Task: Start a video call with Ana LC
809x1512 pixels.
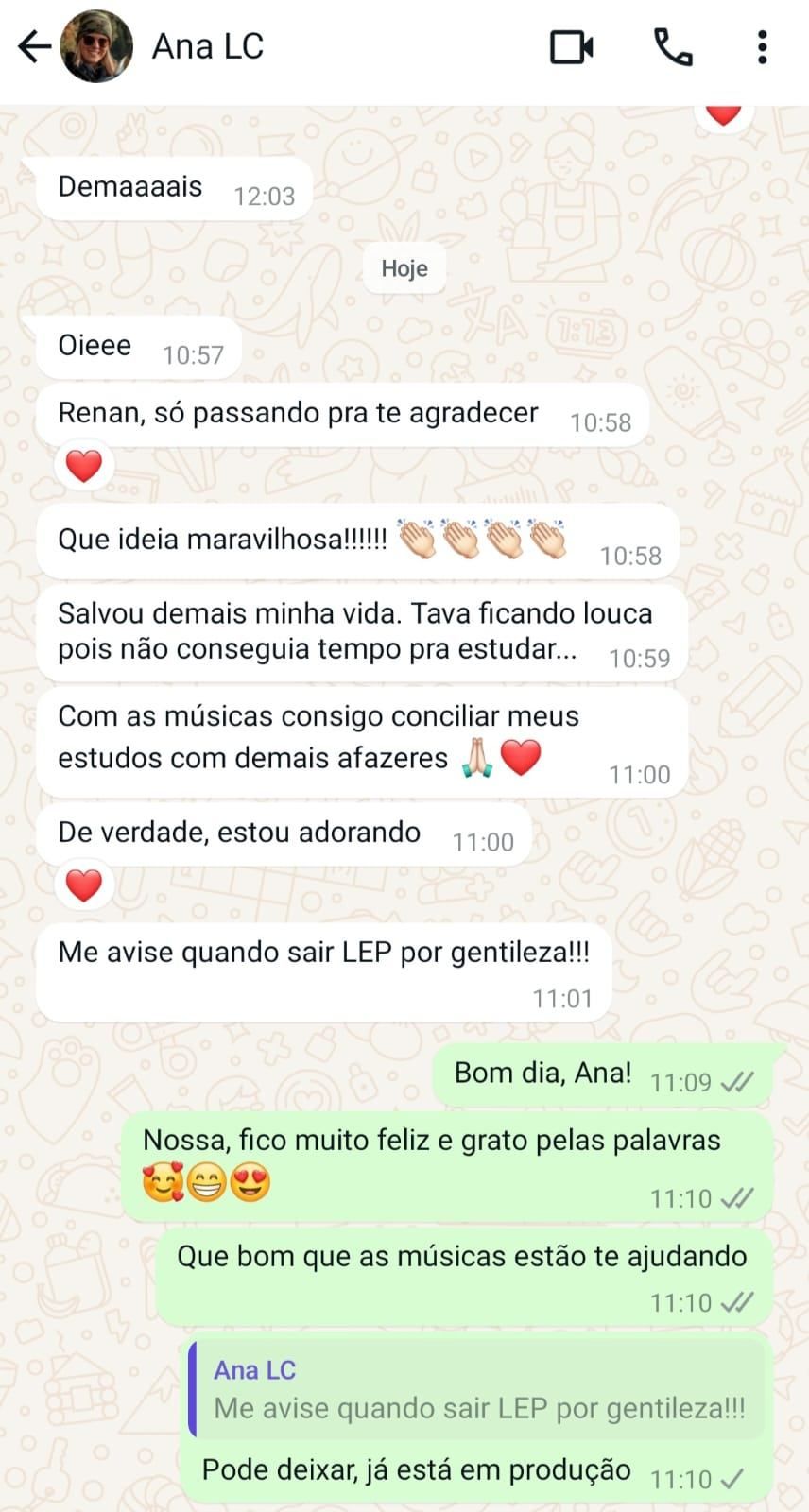Action: (572, 46)
